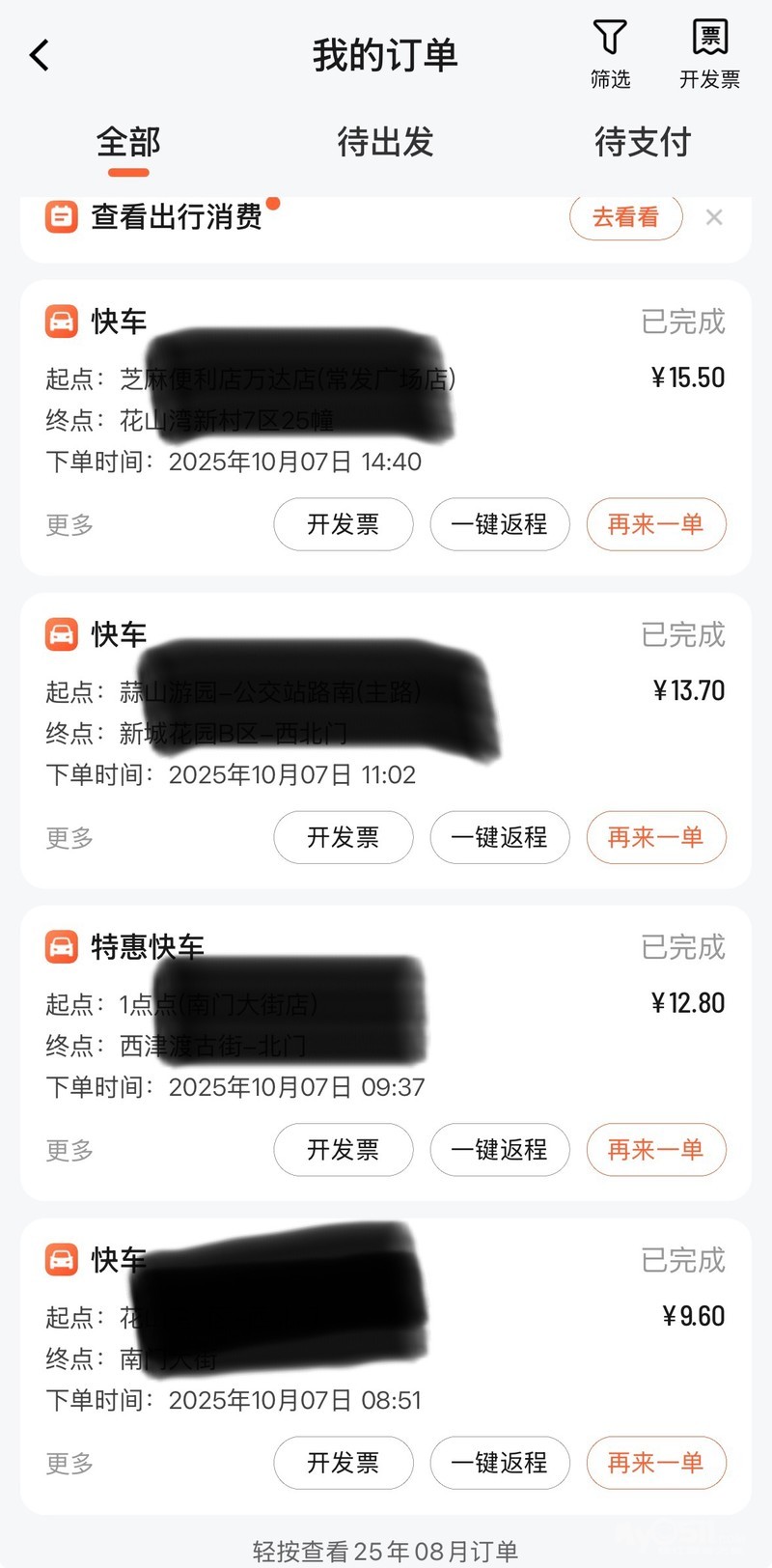
Task: Request invoice for the 11:02 order
Action: [x=344, y=837]
